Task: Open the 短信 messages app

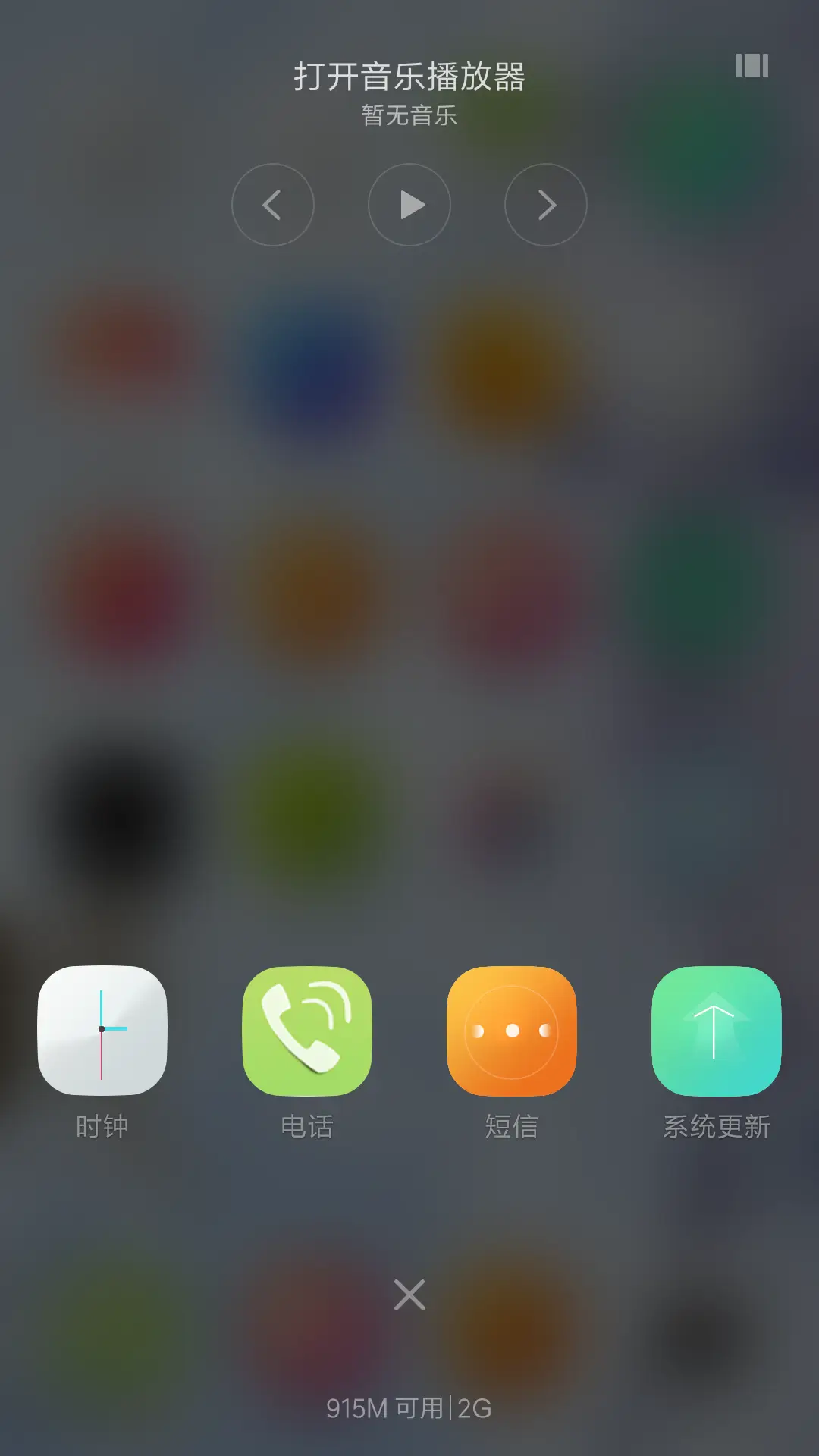Action: click(x=512, y=1031)
